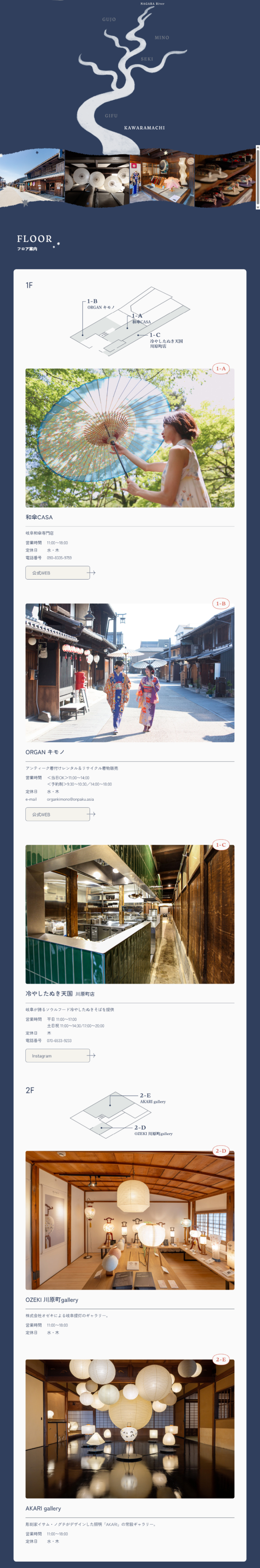
Task: Open the Instagram of 冷やしたぬき天国 川原町店
Action: click(58, 1056)
